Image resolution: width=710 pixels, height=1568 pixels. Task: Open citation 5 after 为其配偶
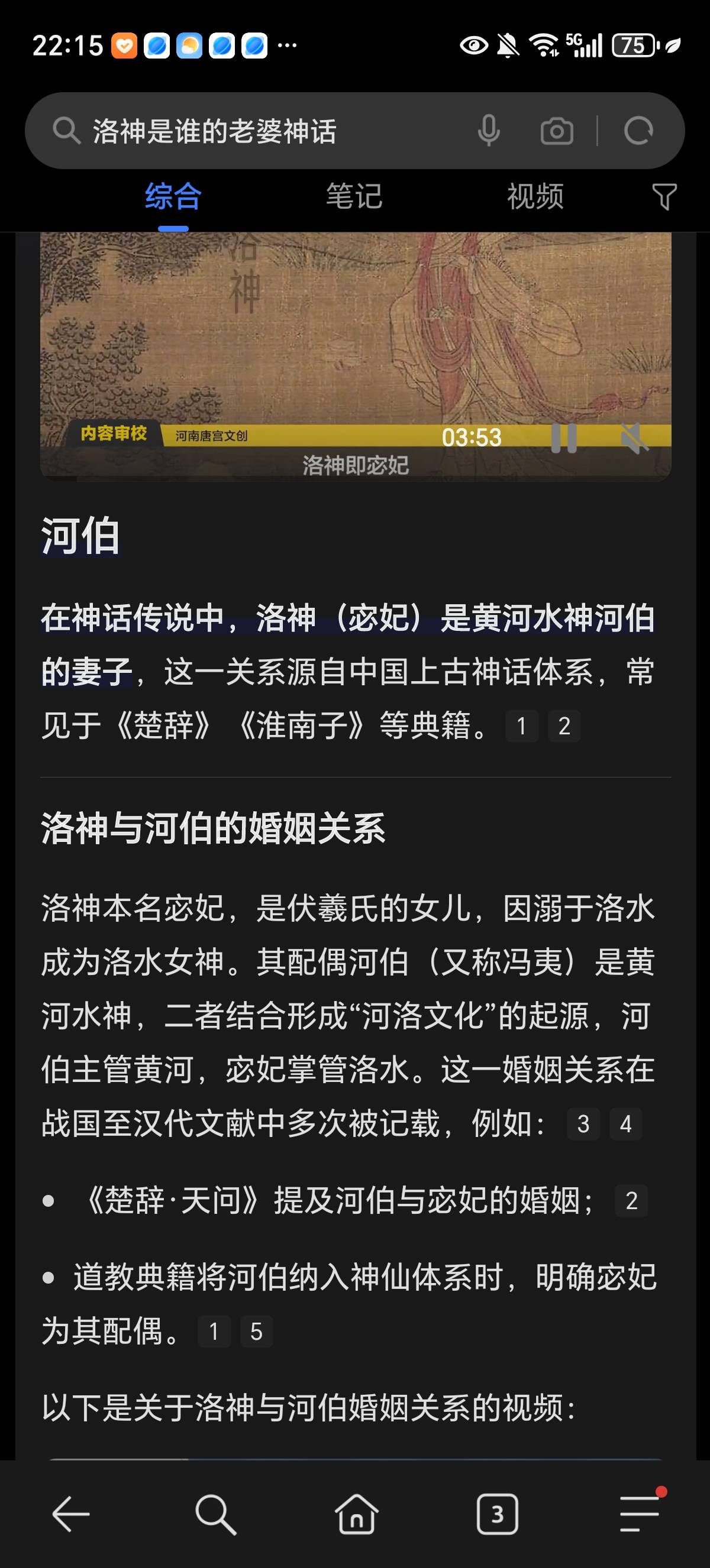256,1332
